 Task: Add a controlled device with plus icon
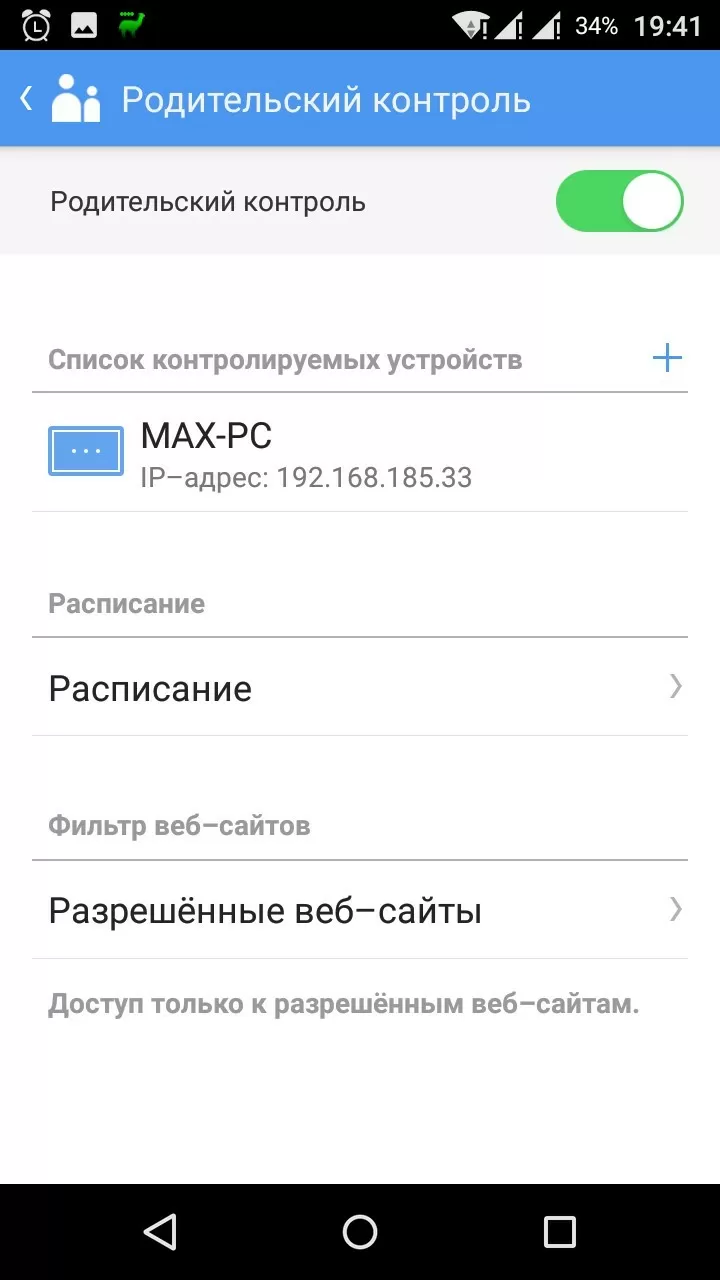pos(667,358)
